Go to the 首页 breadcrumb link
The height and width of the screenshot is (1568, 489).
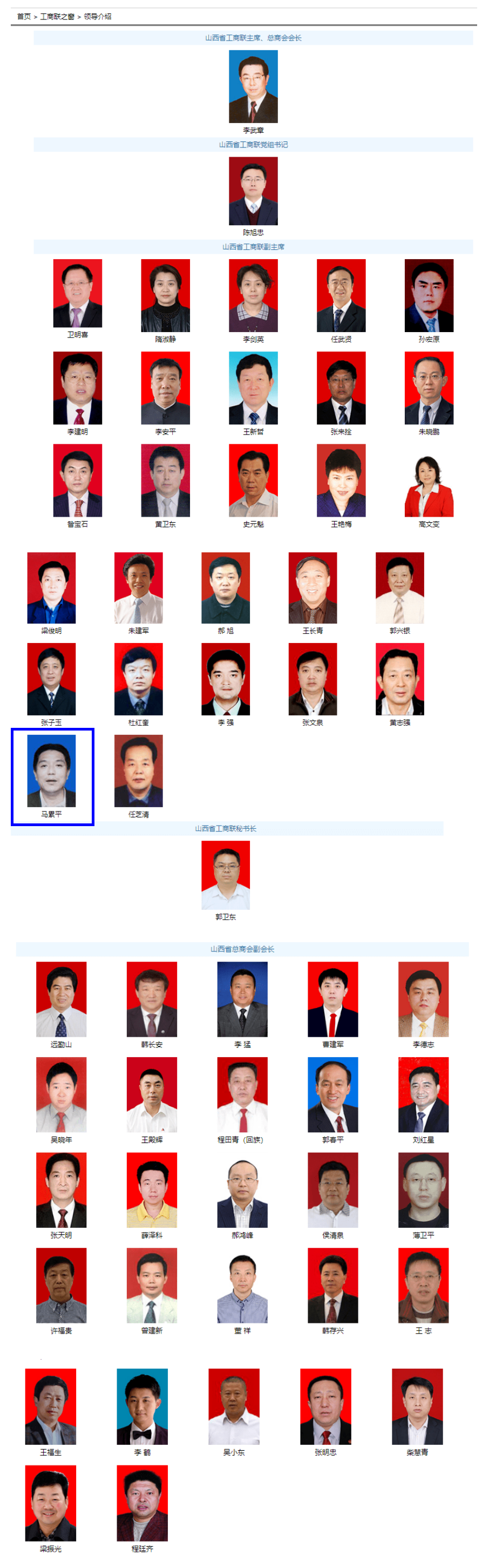tap(24, 16)
